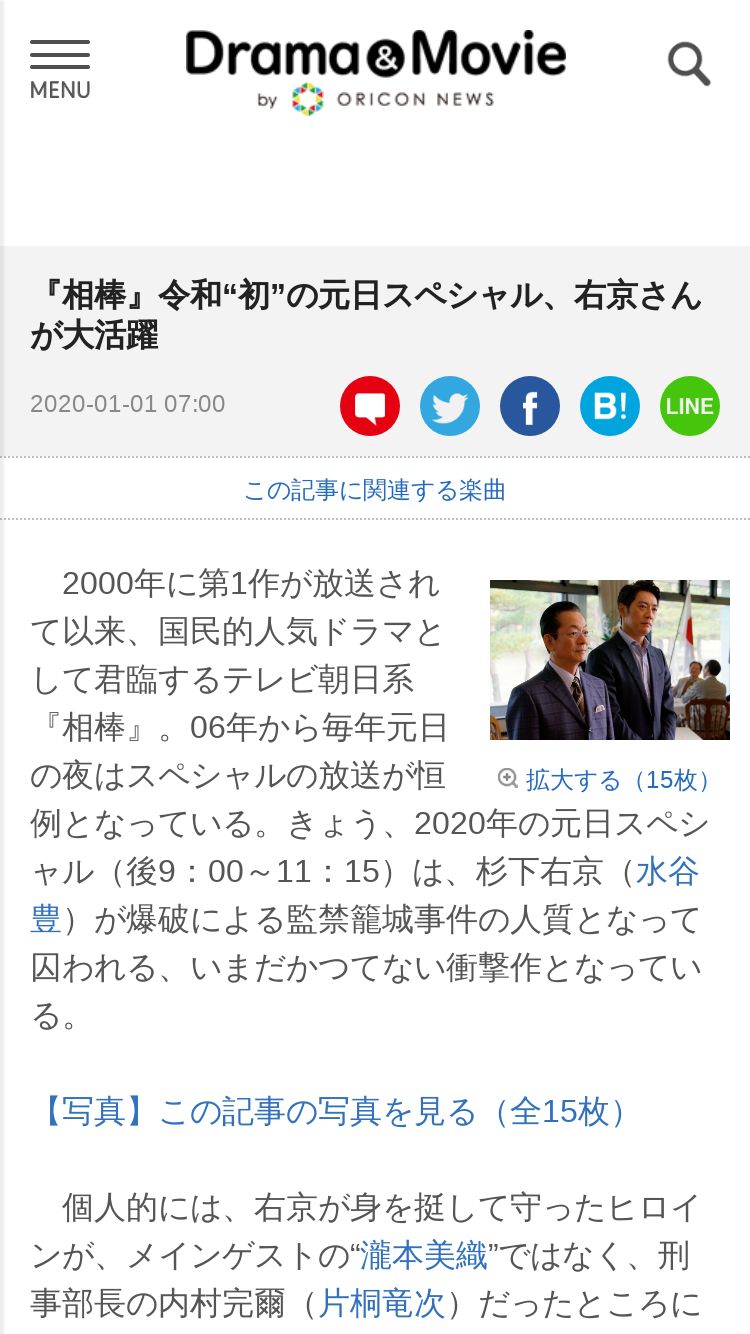
Task: Tap the red comment share icon
Action: (370, 406)
